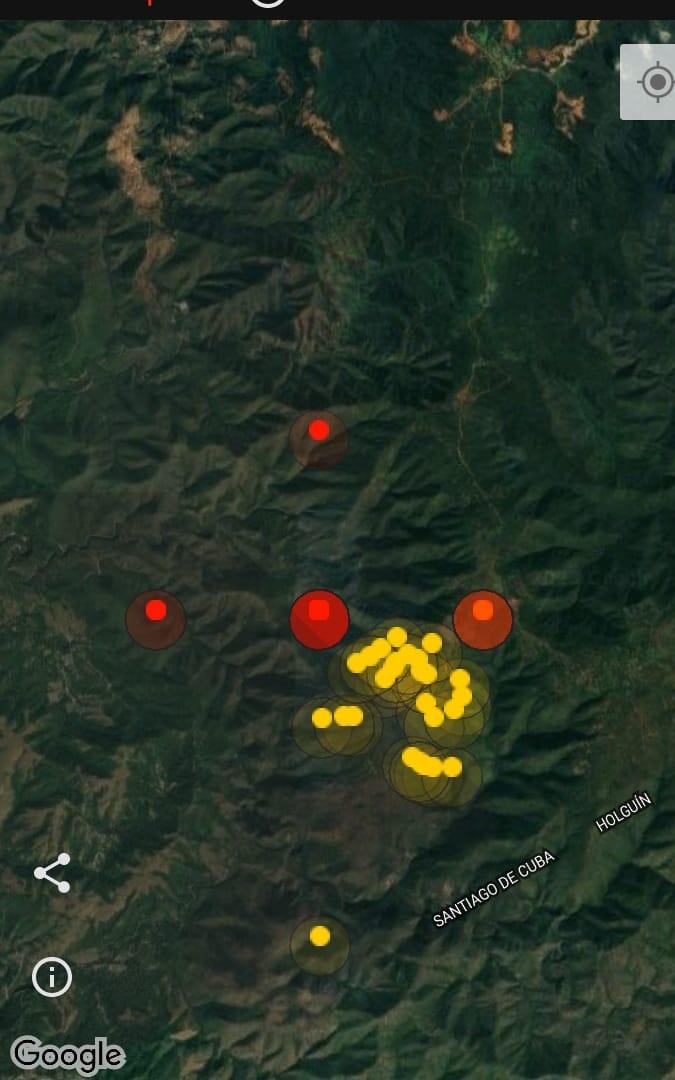Open the info icon
Image resolution: width=675 pixels, height=1080 pixels.
tap(52, 976)
